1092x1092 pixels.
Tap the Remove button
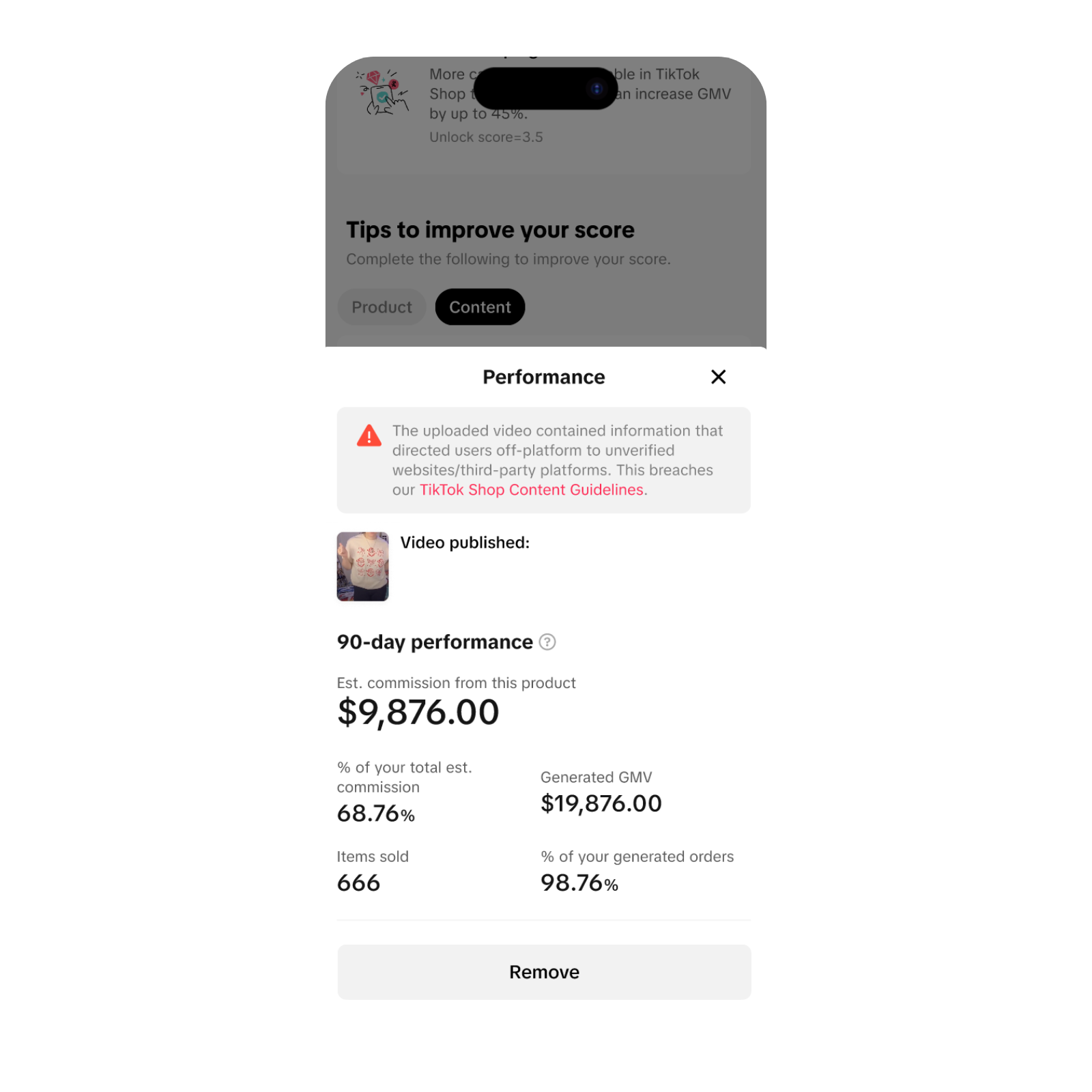[544, 972]
